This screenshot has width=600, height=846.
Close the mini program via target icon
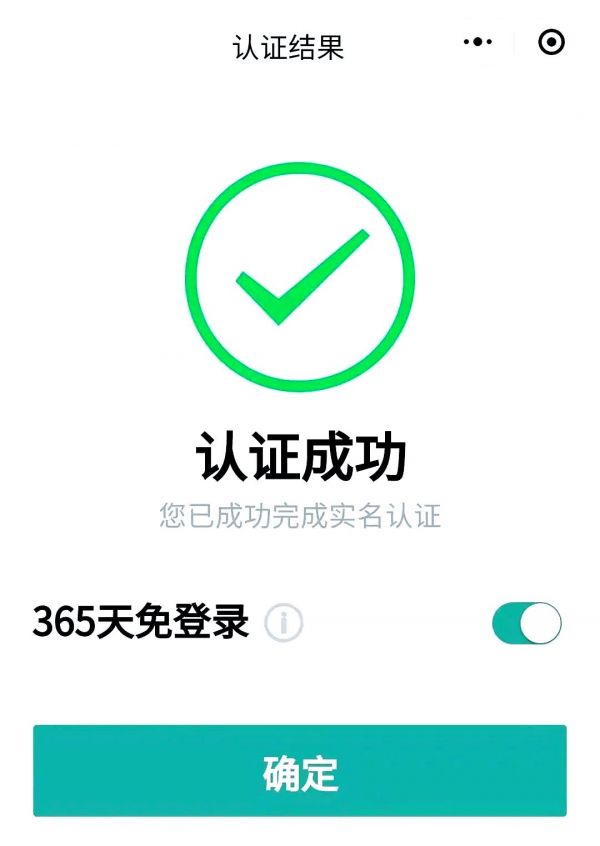tap(551, 42)
